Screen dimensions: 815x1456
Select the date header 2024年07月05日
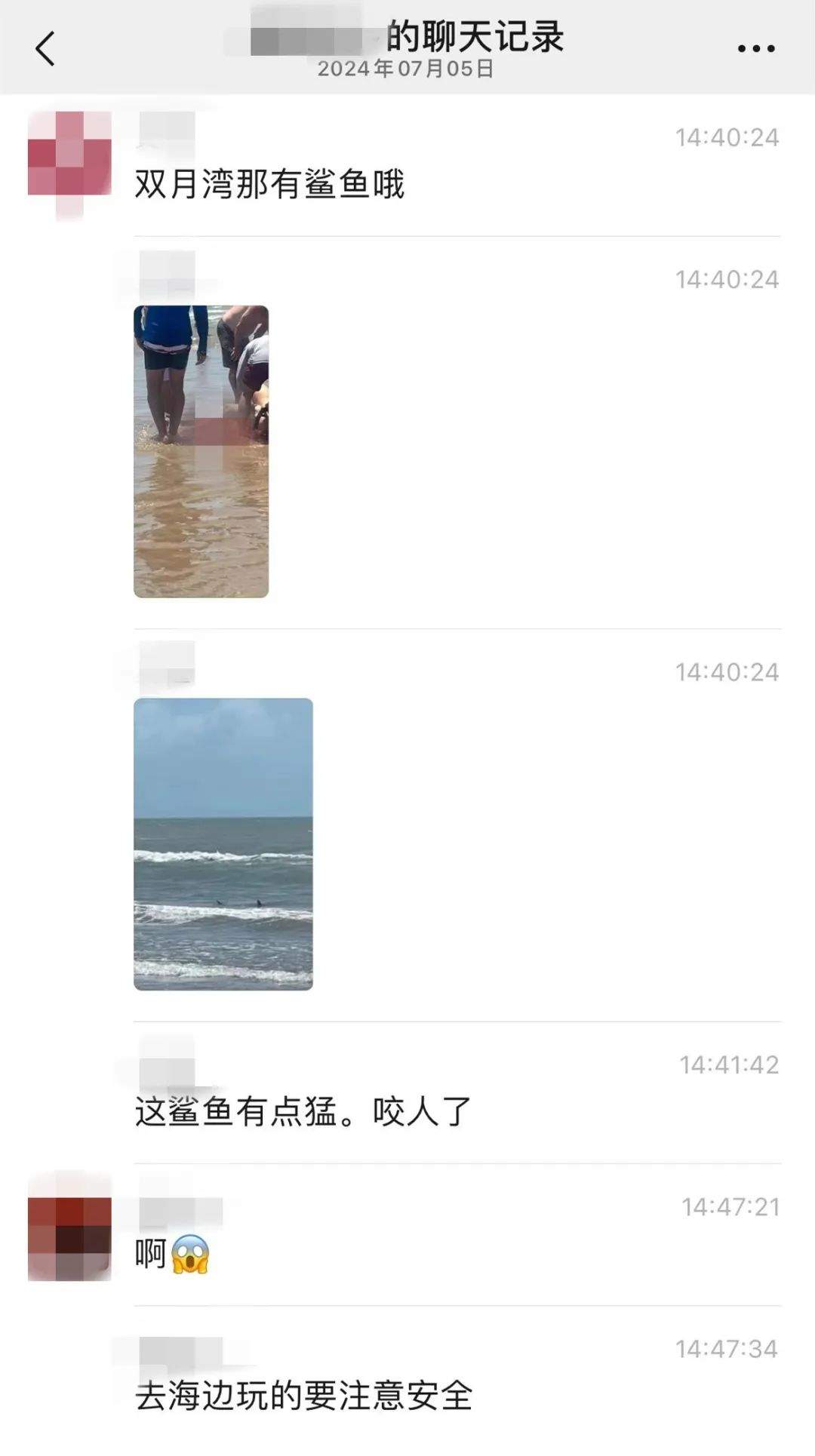[x=405, y=70]
